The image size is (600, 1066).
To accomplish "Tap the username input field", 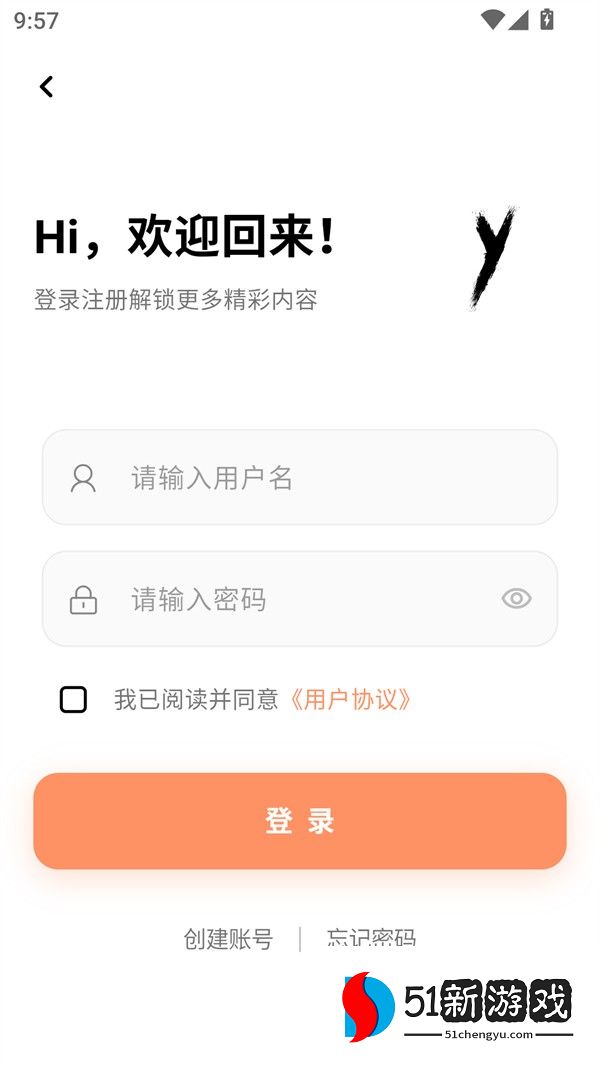I will (x=300, y=478).
